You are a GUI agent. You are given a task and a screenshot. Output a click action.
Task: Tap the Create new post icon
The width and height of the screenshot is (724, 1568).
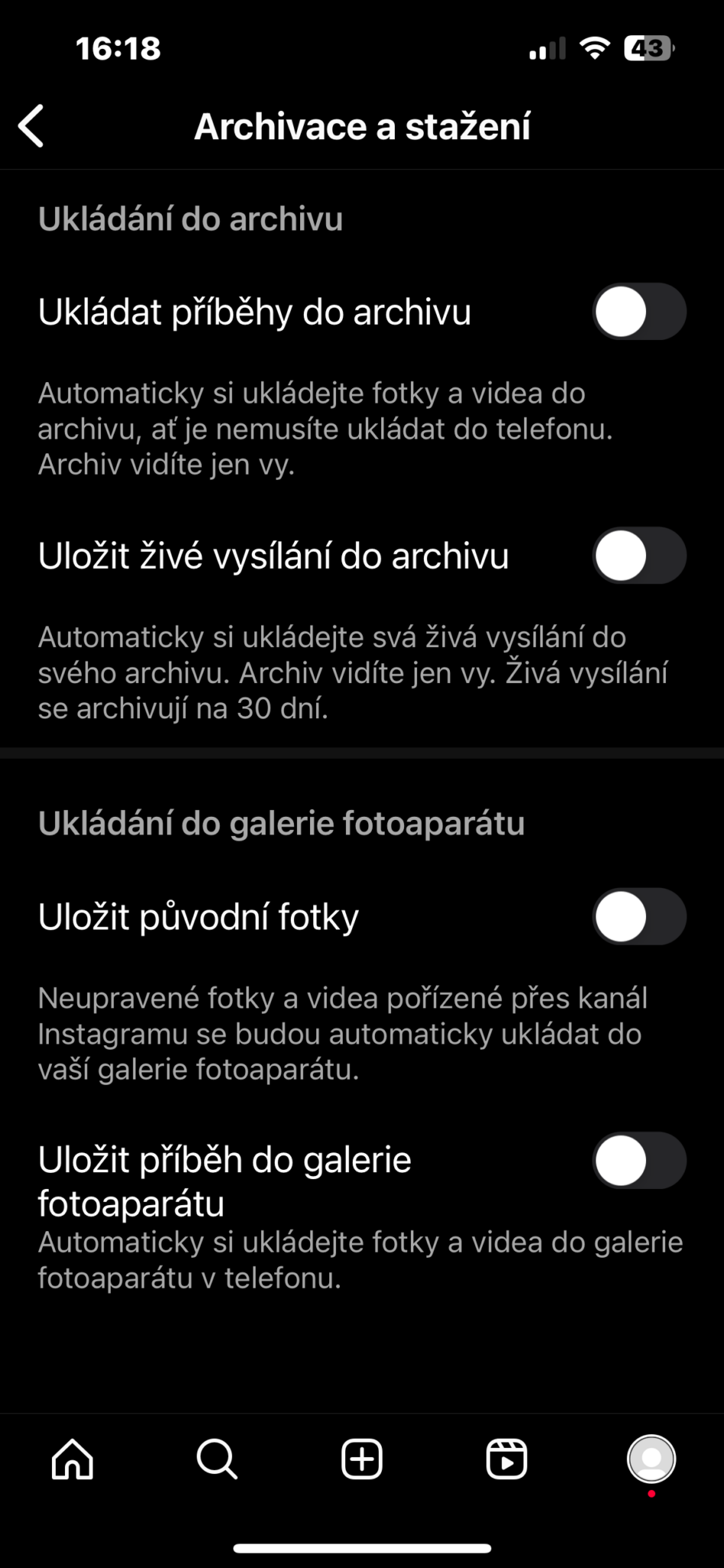[361, 1459]
